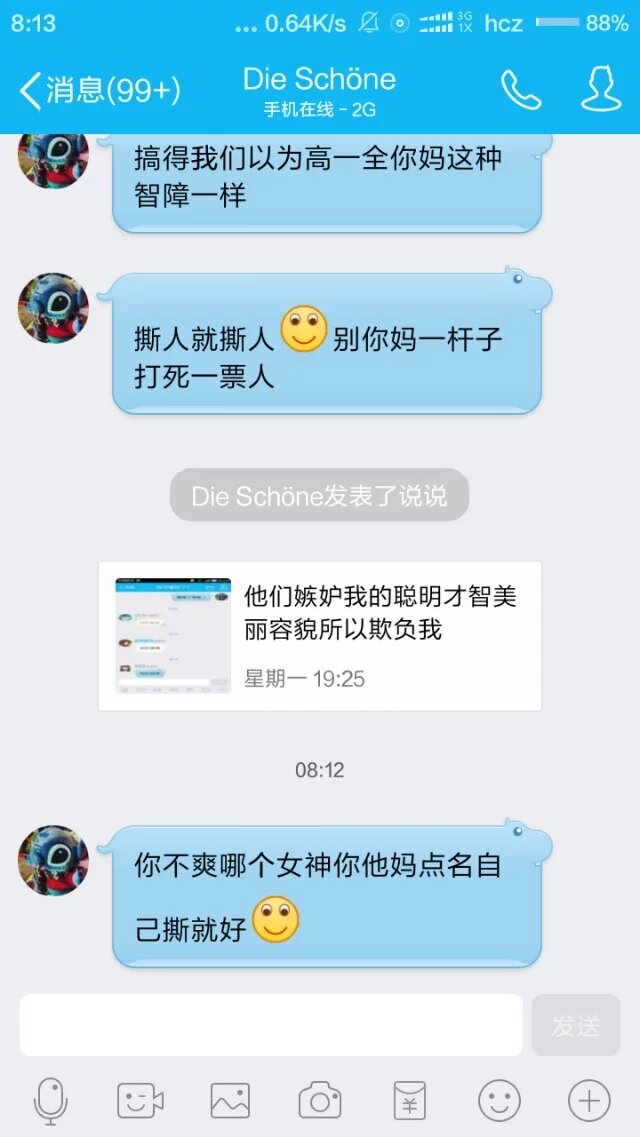The image size is (640, 1137).
Task: Tap the 发送 send button
Action: pyautogui.click(x=576, y=1025)
